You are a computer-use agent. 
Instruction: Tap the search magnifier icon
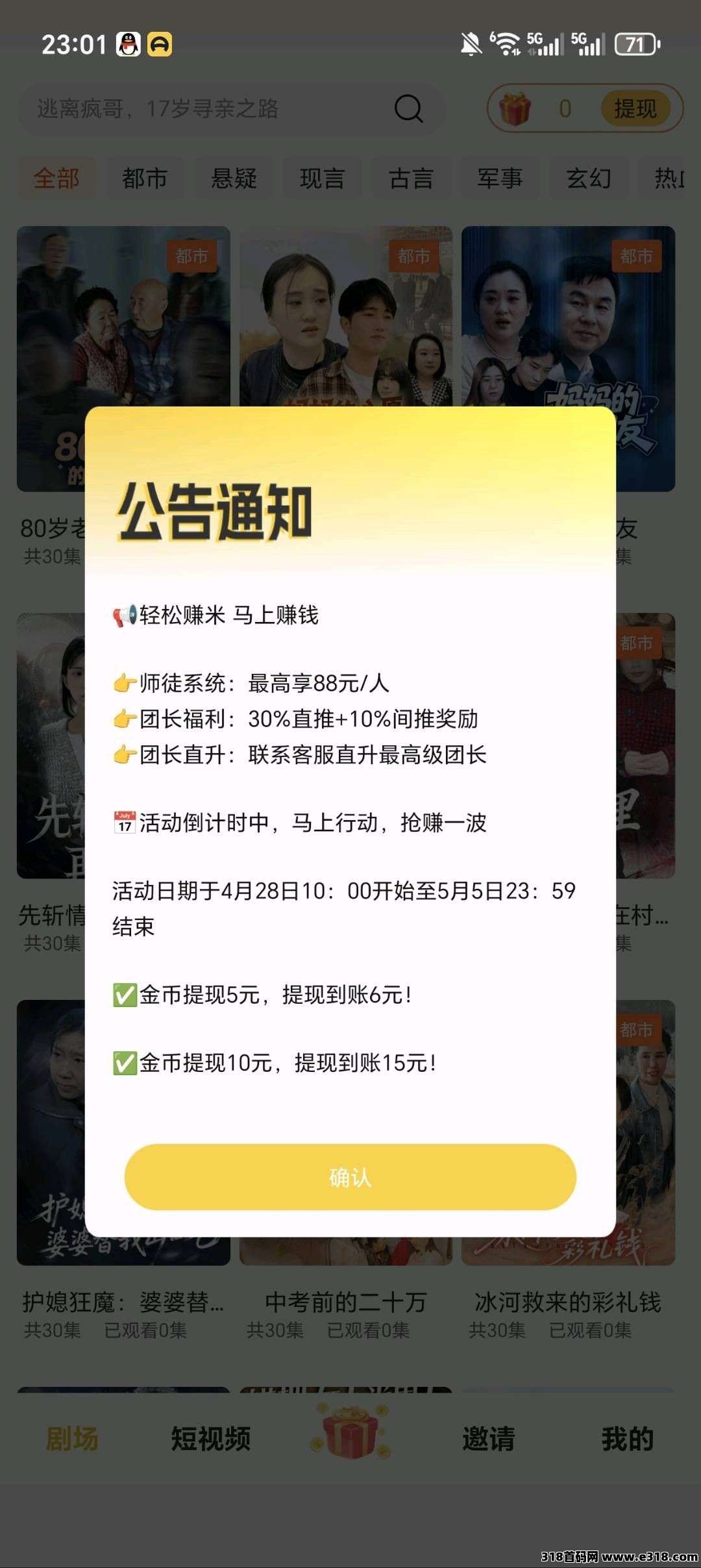pos(406,109)
